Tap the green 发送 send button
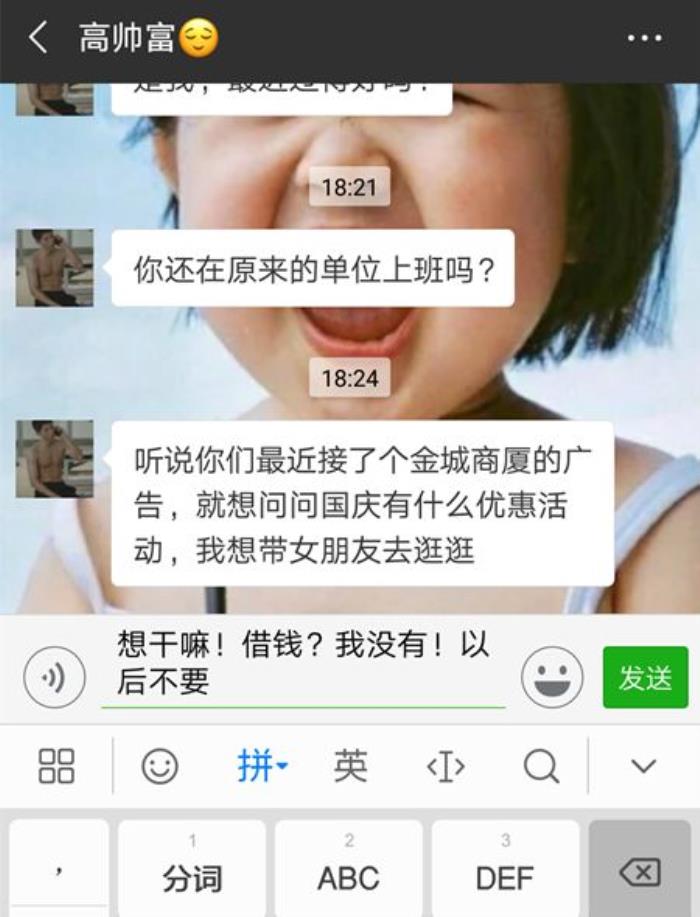700x917 pixels. [645, 678]
